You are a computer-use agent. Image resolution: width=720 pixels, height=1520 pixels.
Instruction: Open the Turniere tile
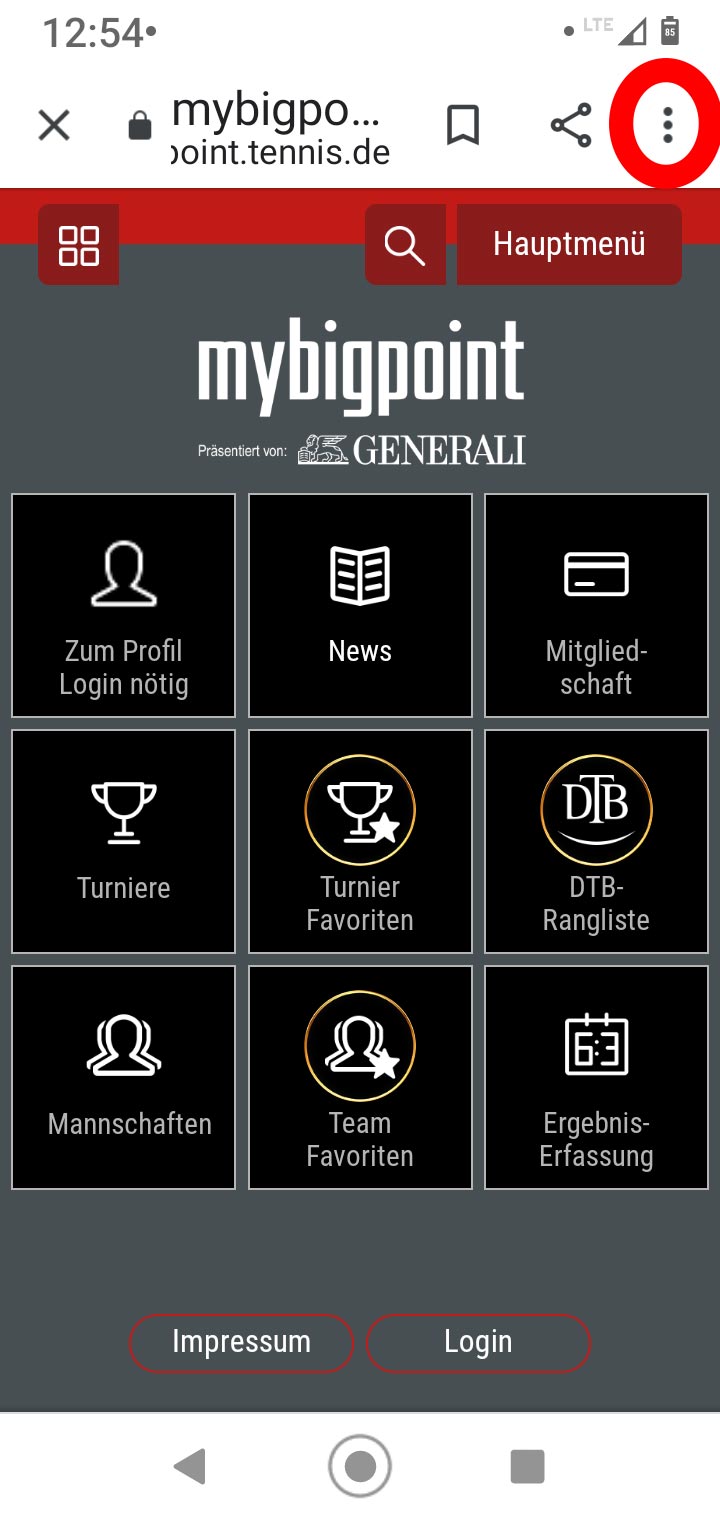click(124, 842)
